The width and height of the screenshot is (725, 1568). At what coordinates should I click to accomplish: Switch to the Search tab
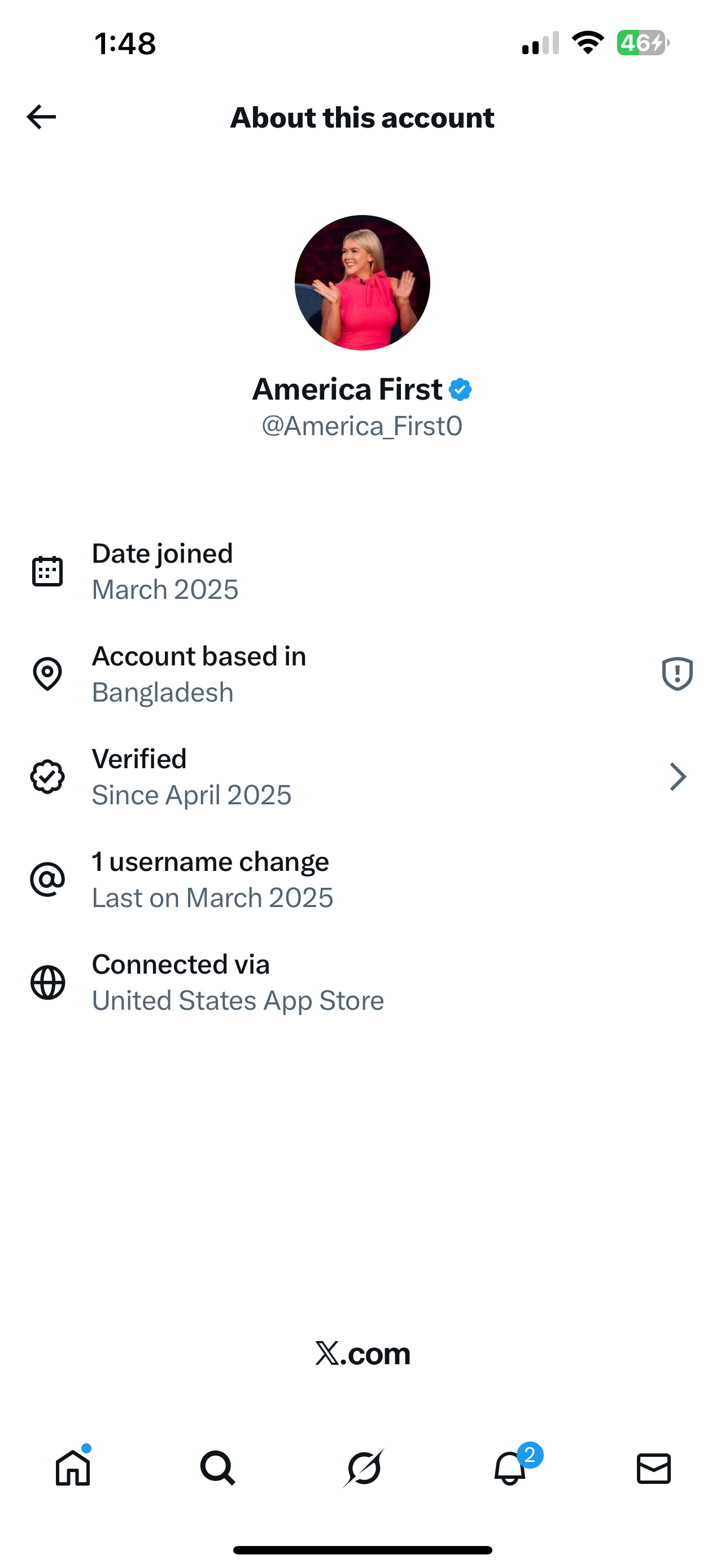(217, 1468)
